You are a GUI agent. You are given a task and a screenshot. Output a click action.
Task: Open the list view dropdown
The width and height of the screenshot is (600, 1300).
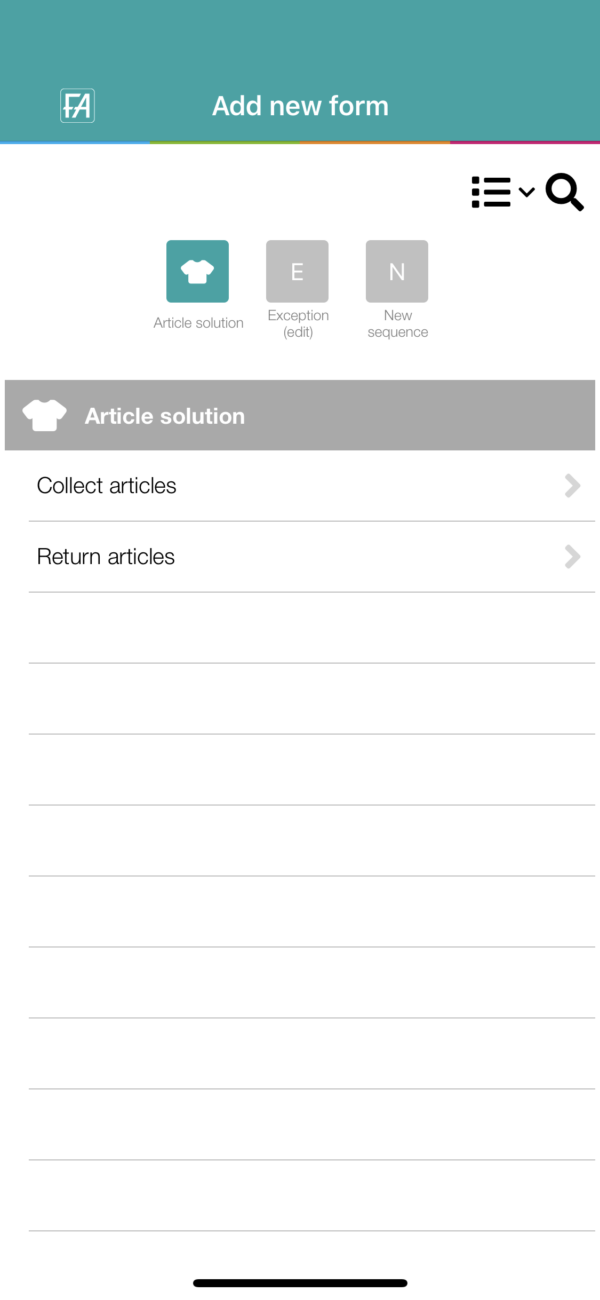(x=503, y=192)
